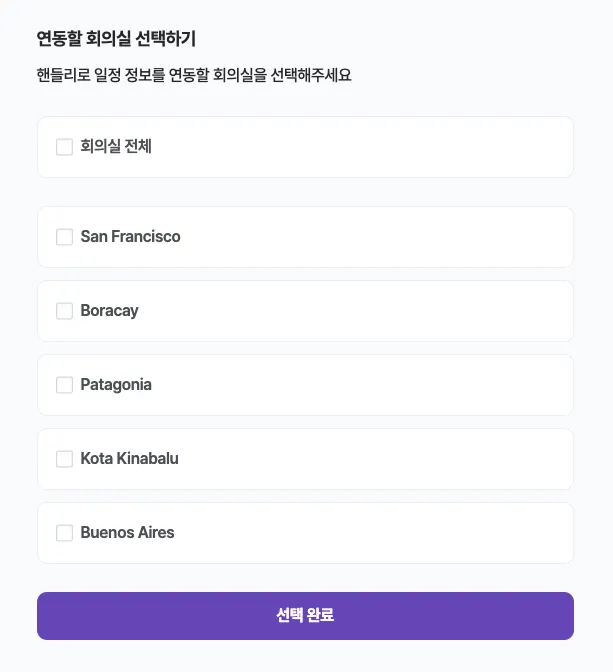Tap the 선택 완료 button
Viewport: 613px width, 672px height.
point(305,615)
